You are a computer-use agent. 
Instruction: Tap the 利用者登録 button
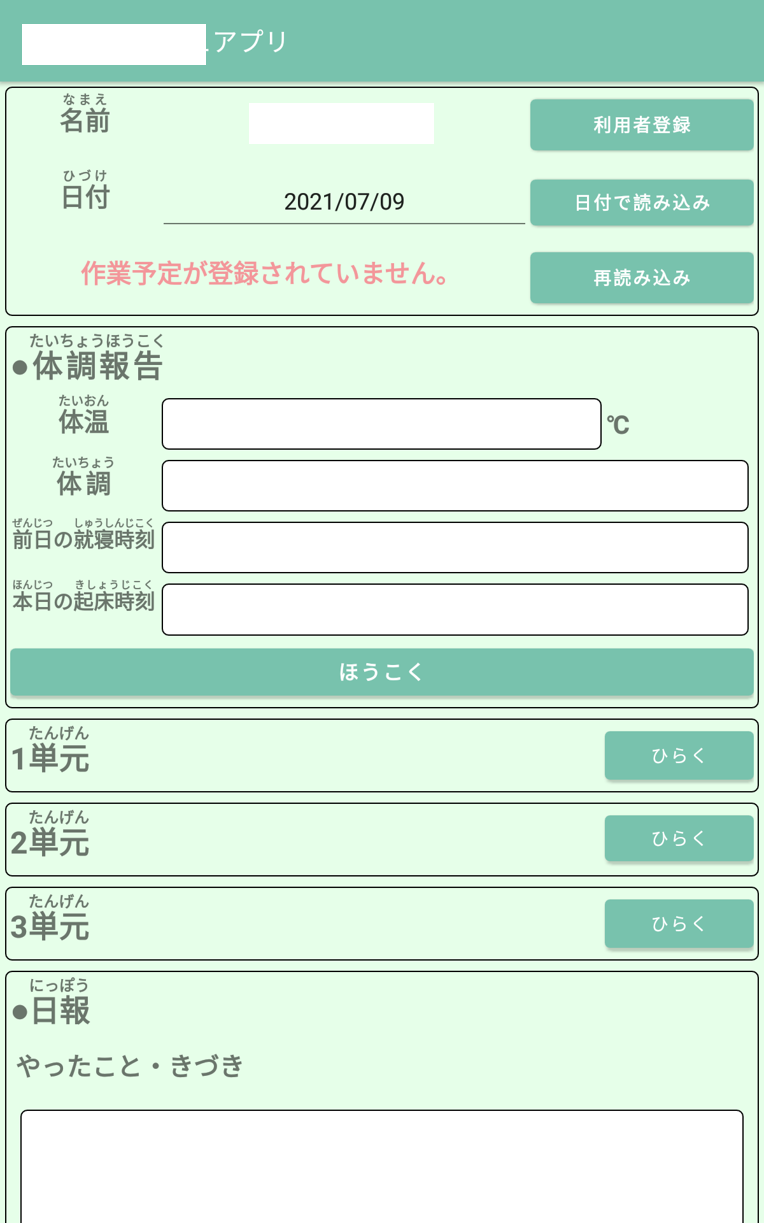coord(641,125)
